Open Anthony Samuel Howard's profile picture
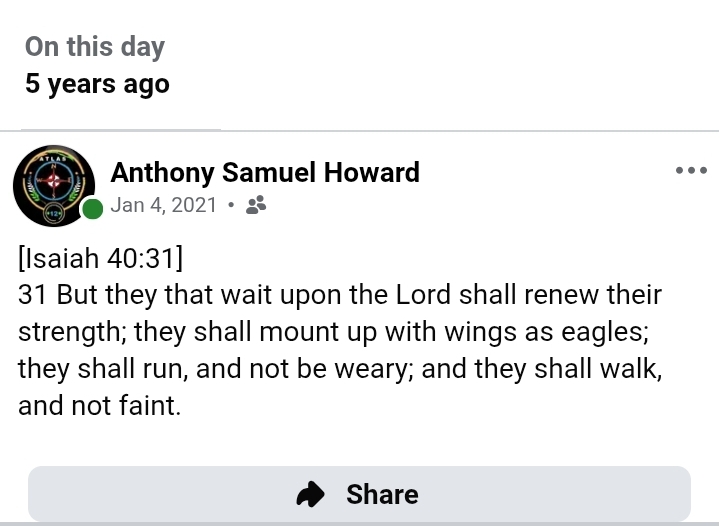 pos(53,186)
